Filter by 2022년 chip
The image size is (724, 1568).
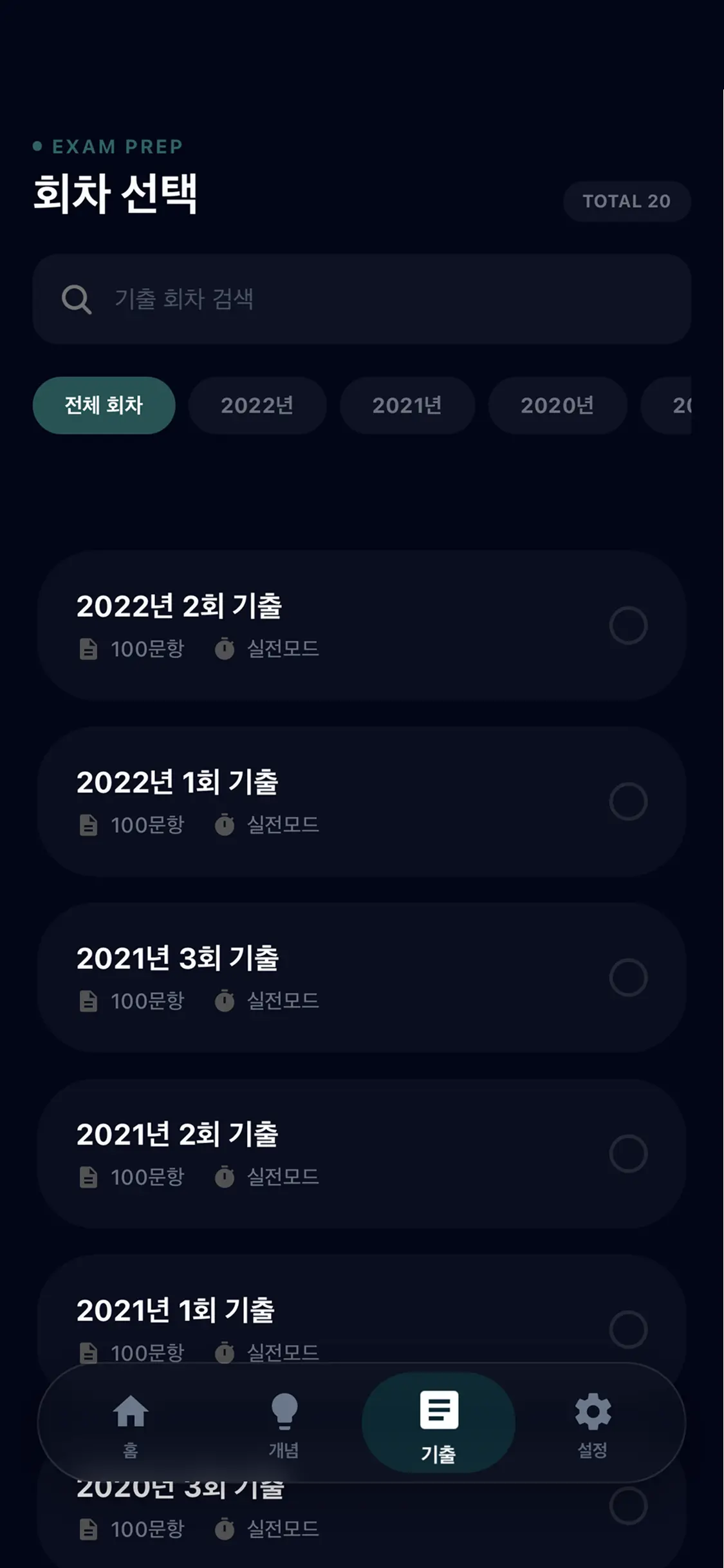coord(257,406)
